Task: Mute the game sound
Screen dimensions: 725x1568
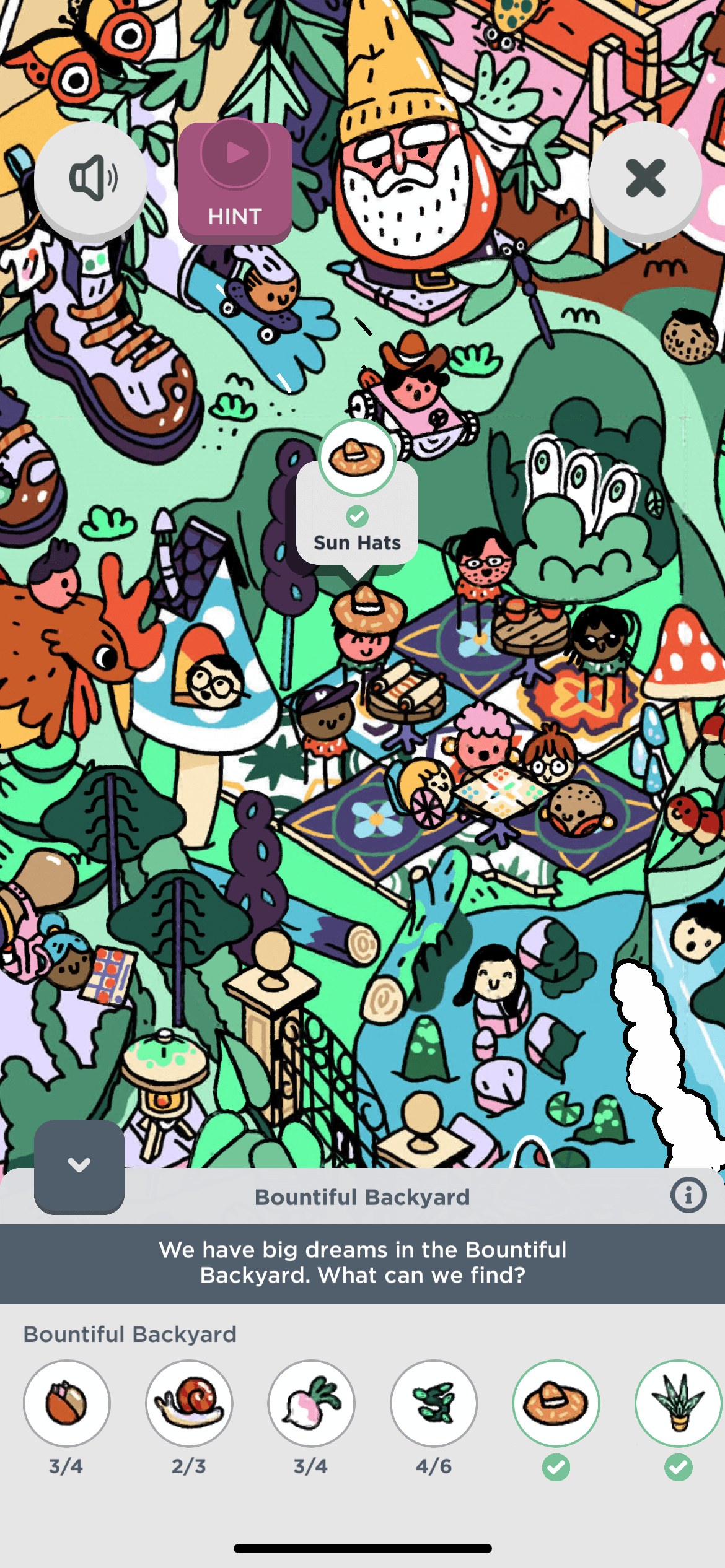Action: [91, 178]
